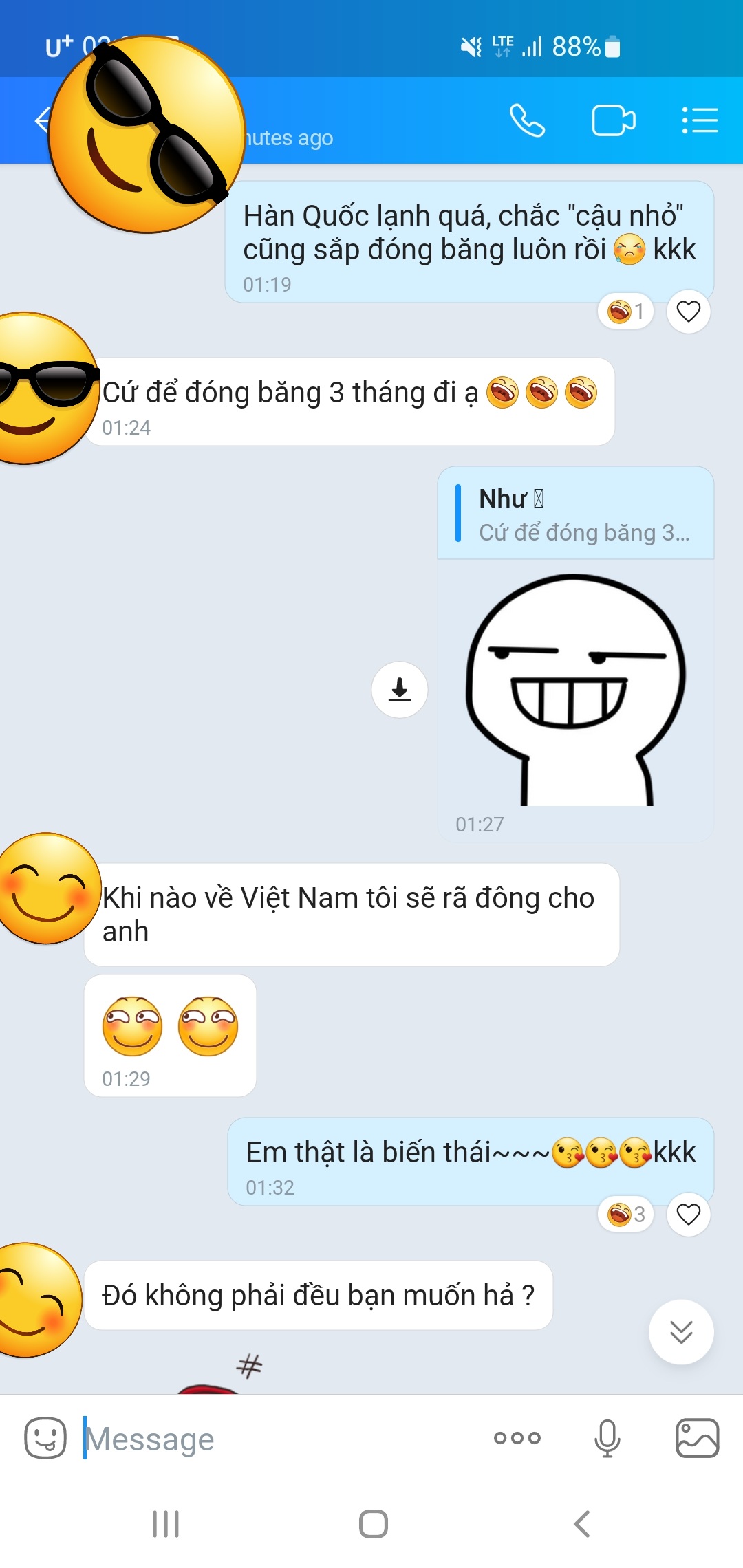Screen dimensions: 743x1568
Task: Open recent apps from the navigation bar
Action: click(x=166, y=1523)
